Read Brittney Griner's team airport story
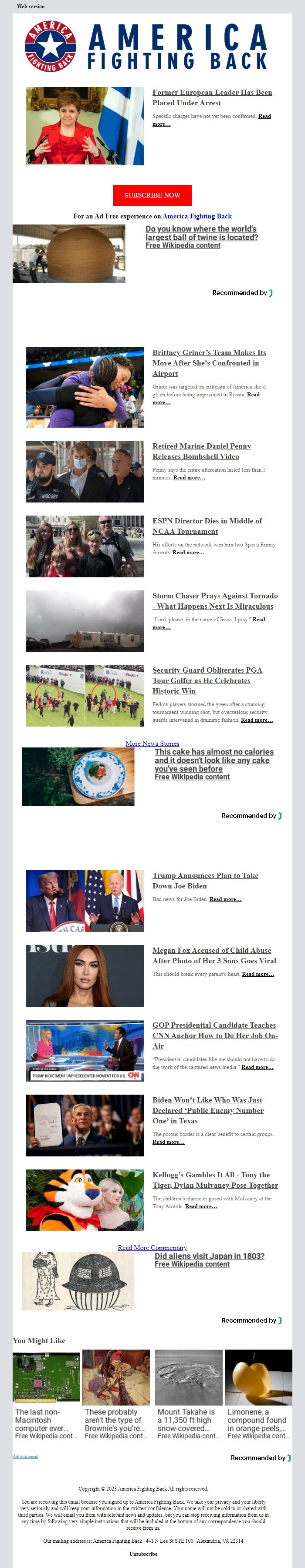 point(209,363)
